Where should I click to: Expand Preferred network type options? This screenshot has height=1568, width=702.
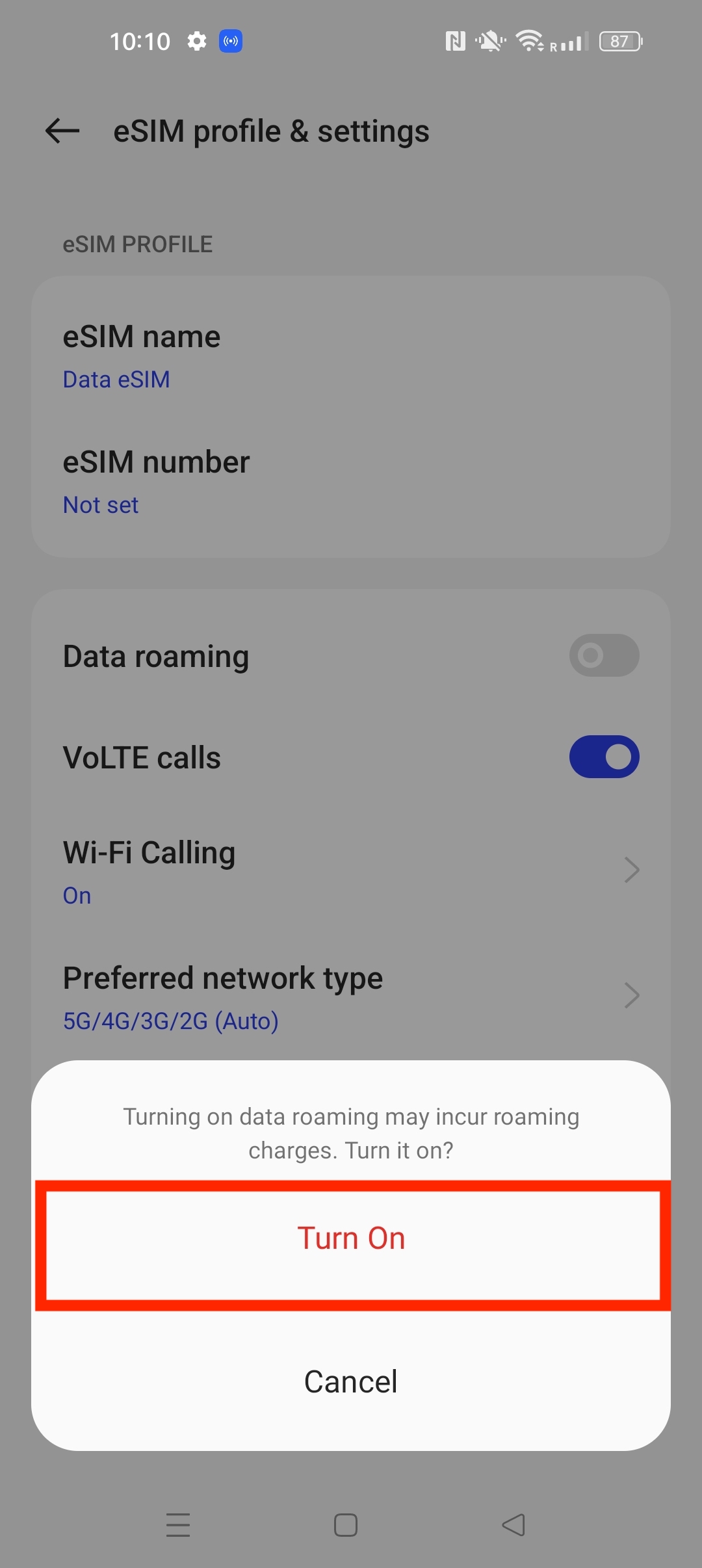point(630,995)
